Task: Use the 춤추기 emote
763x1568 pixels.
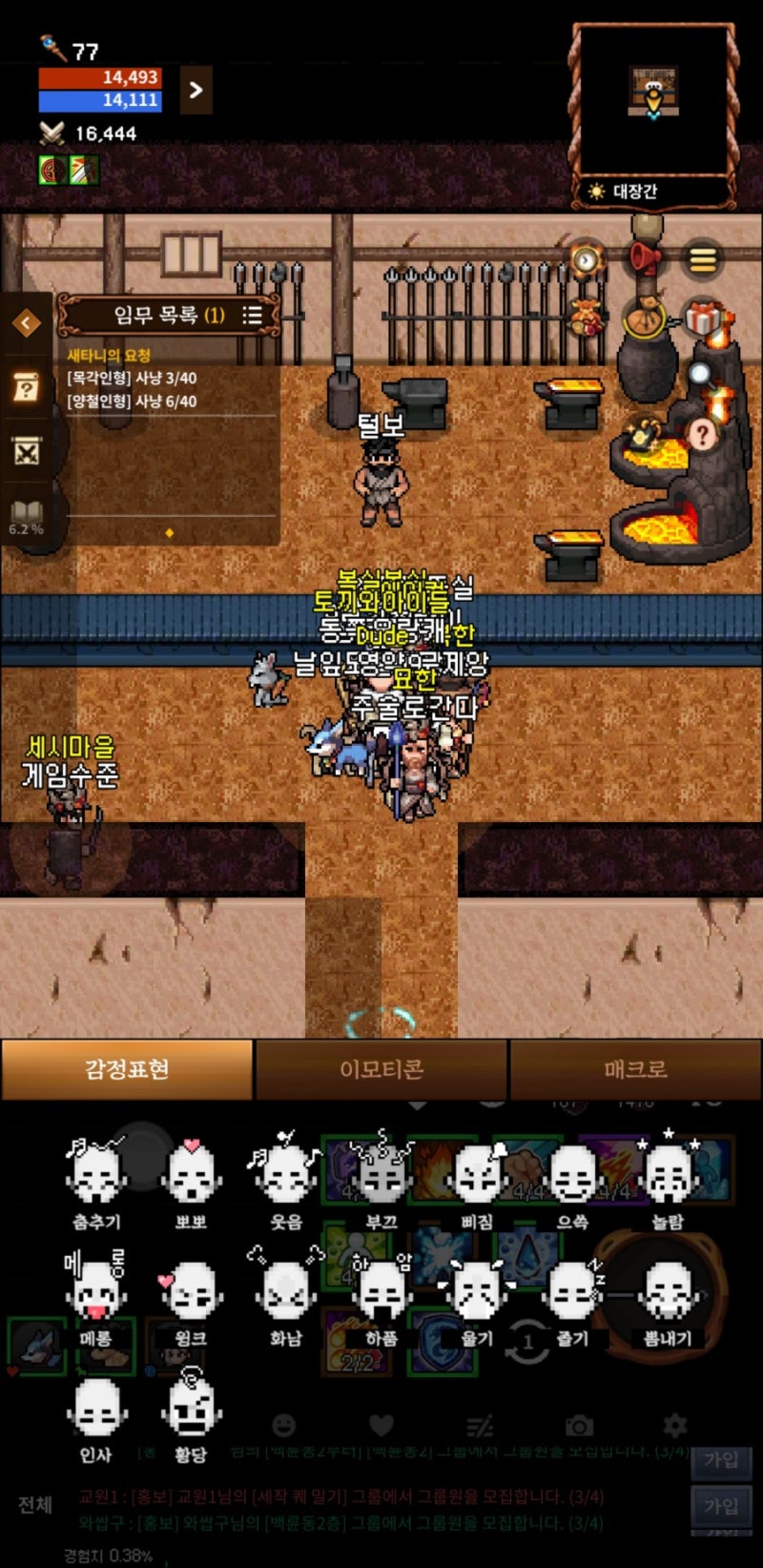Action: (x=95, y=1181)
